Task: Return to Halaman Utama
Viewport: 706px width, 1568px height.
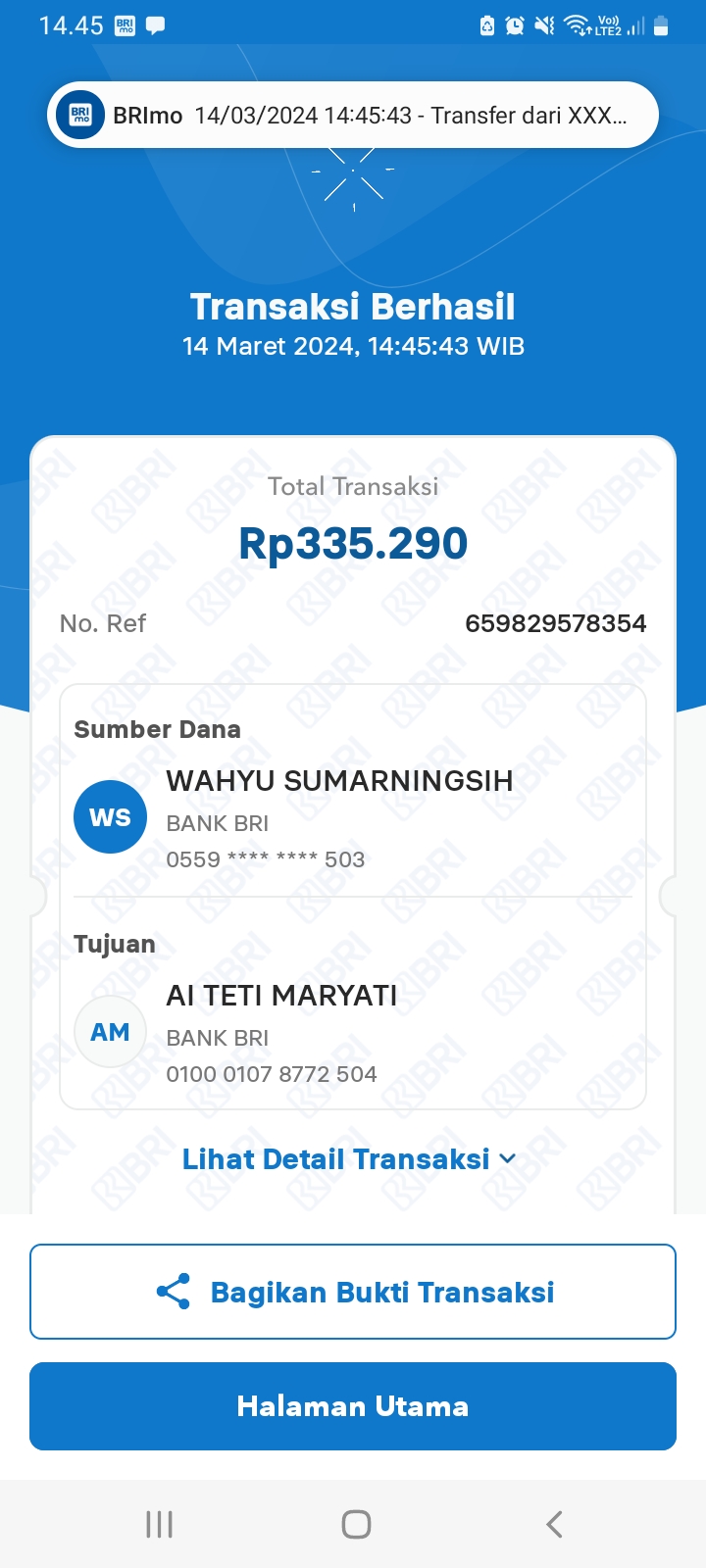Action: 353,1406
